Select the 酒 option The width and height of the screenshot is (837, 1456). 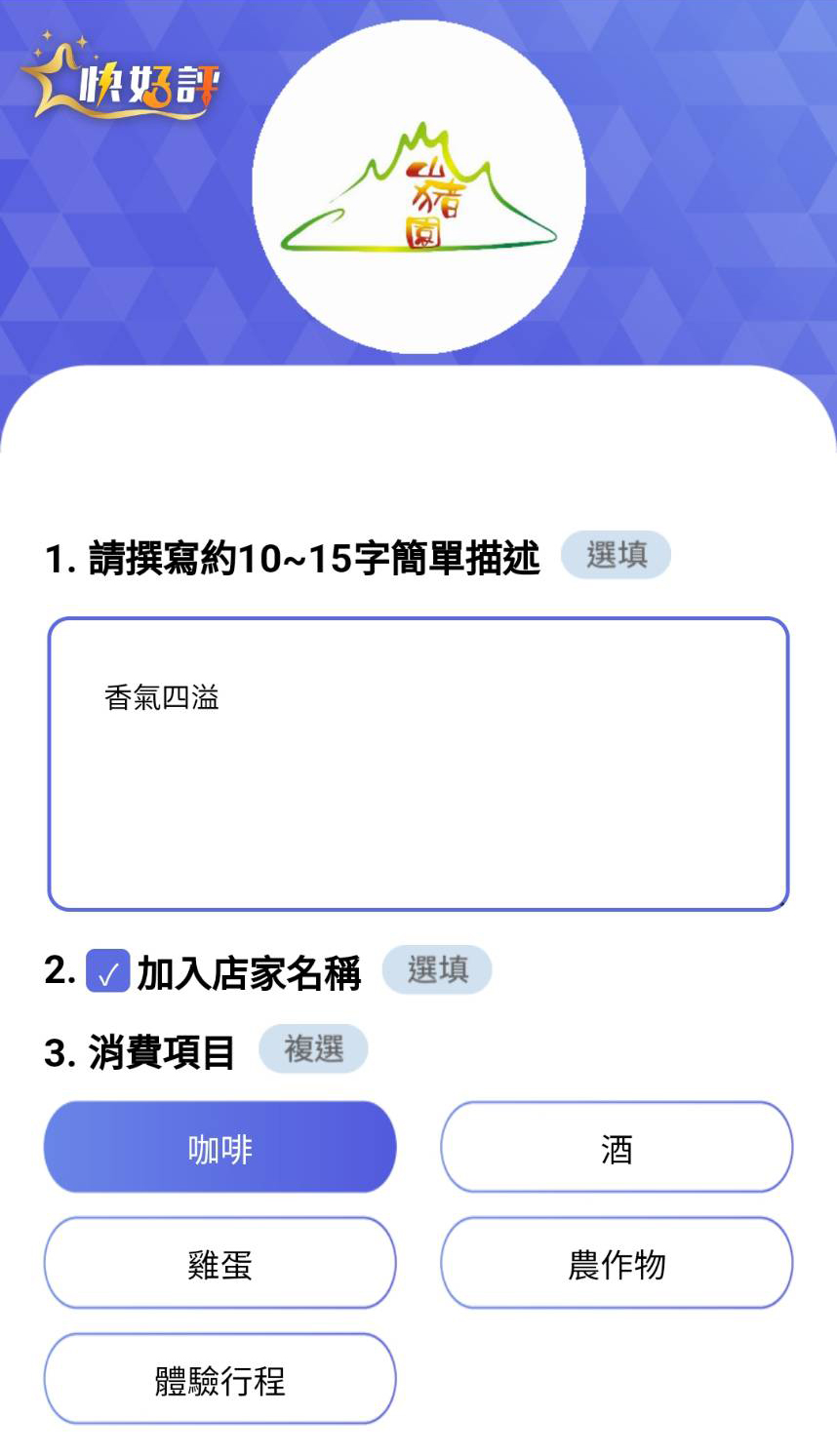(x=617, y=1148)
